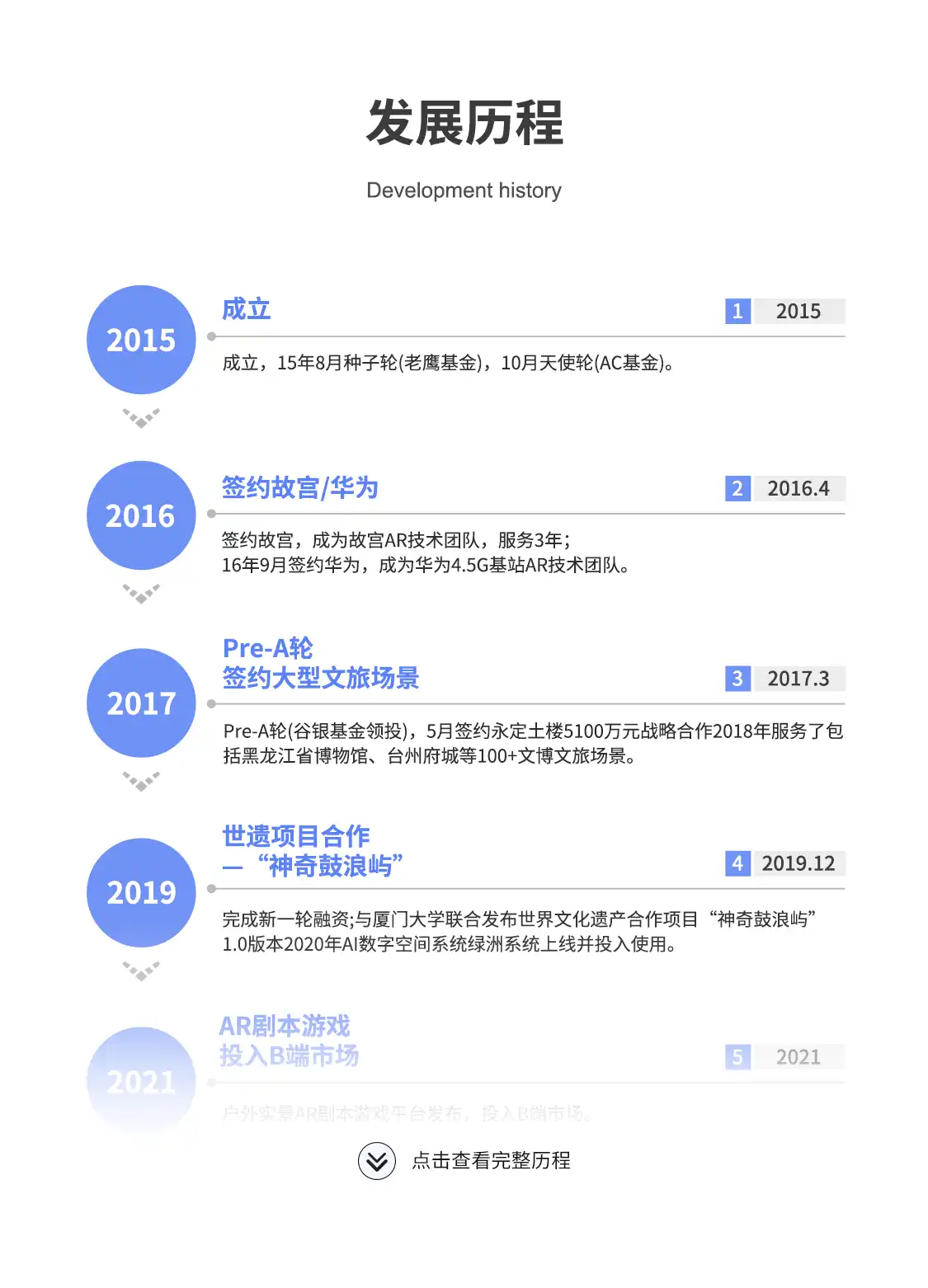The width and height of the screenshot is (928, 1288).
Task: Click the number 4 badge next to 2019.12
Action: point(737,863)
